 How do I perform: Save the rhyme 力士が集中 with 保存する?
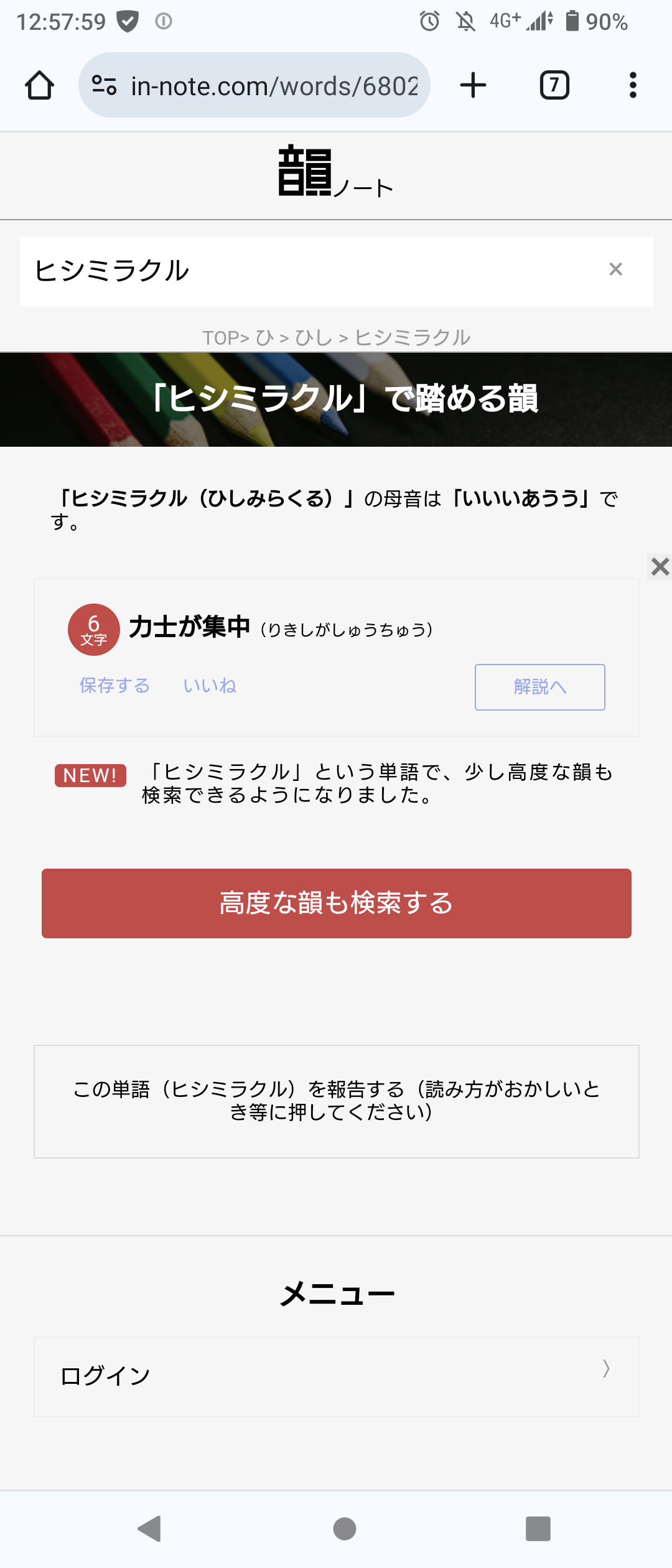coord(115,686)
